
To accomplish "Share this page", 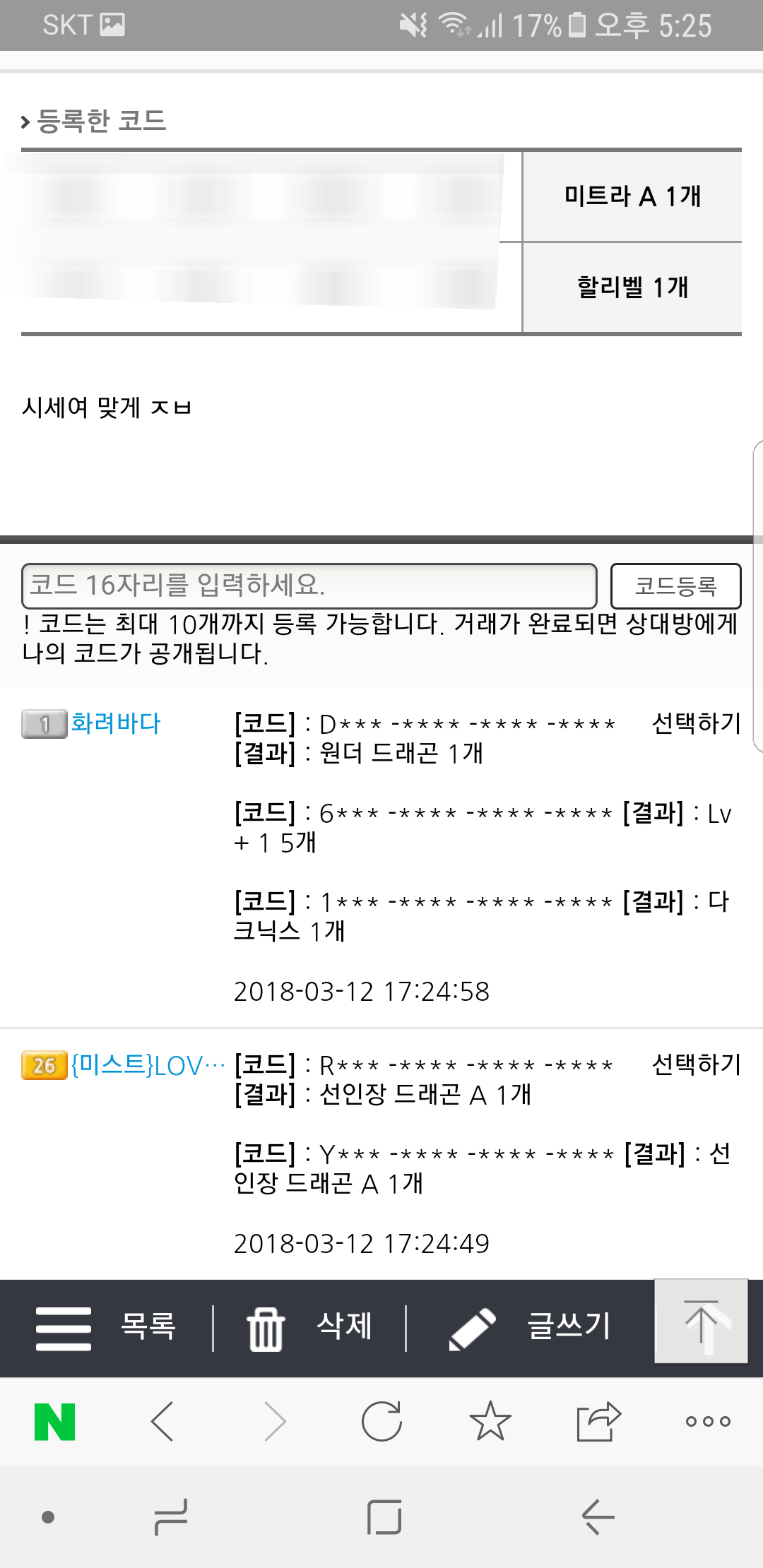I will 598,1421.
